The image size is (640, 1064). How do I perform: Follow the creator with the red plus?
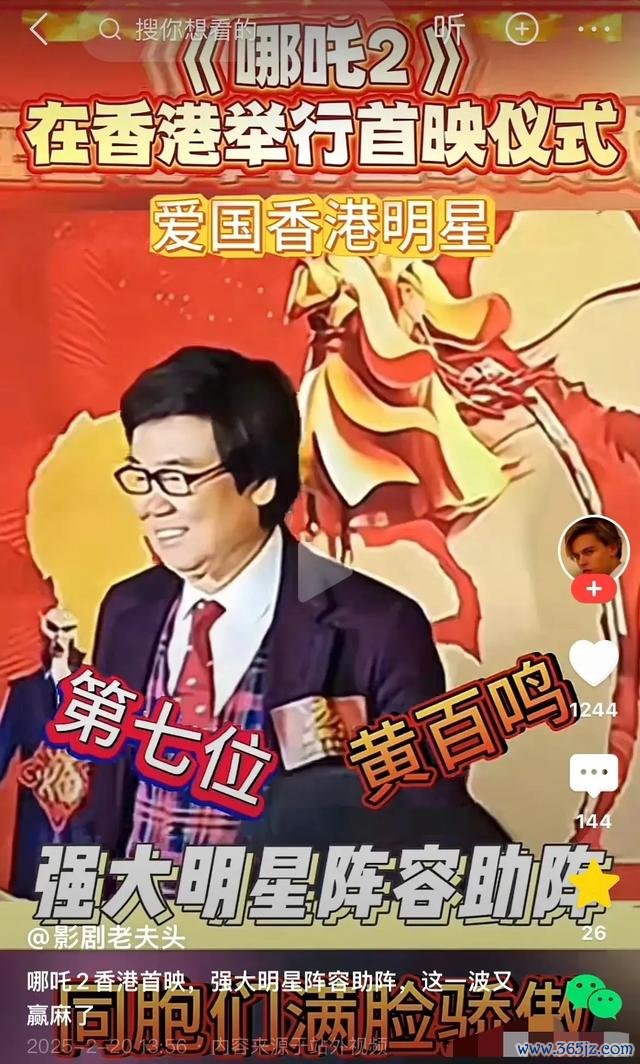click(593, 589)
